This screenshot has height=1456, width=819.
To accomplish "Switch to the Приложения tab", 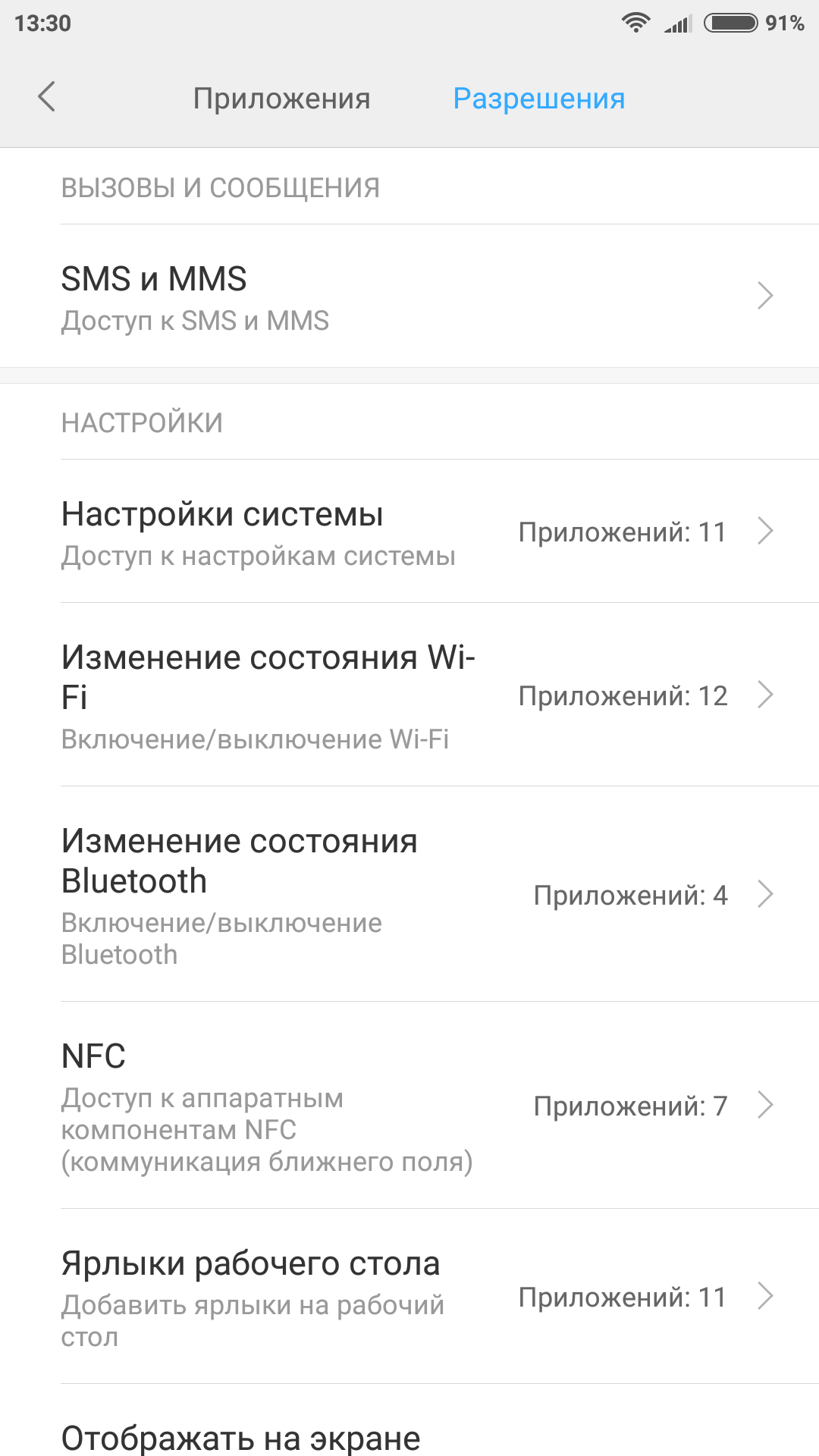I will coord(281,99).
